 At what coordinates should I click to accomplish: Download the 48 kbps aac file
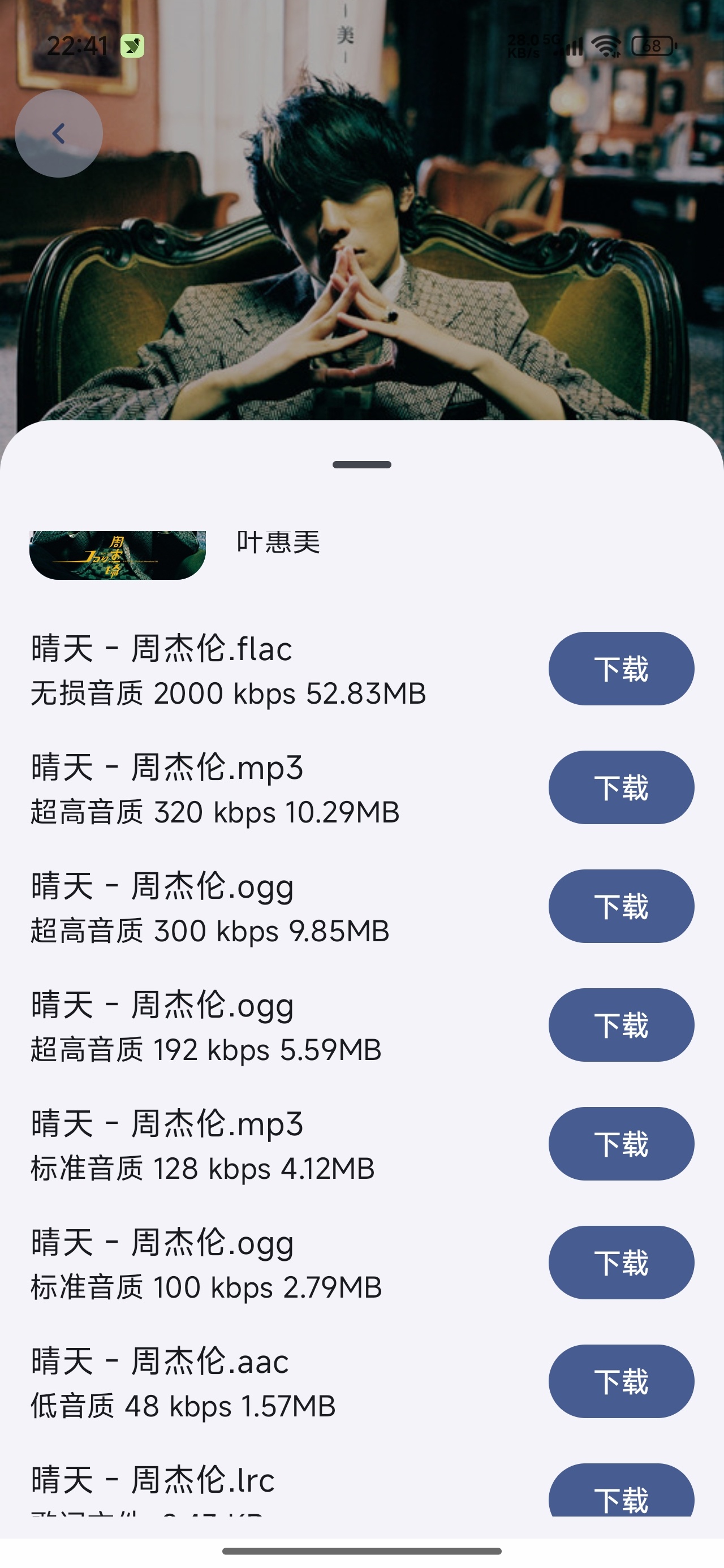click(x=621, y=1381)
